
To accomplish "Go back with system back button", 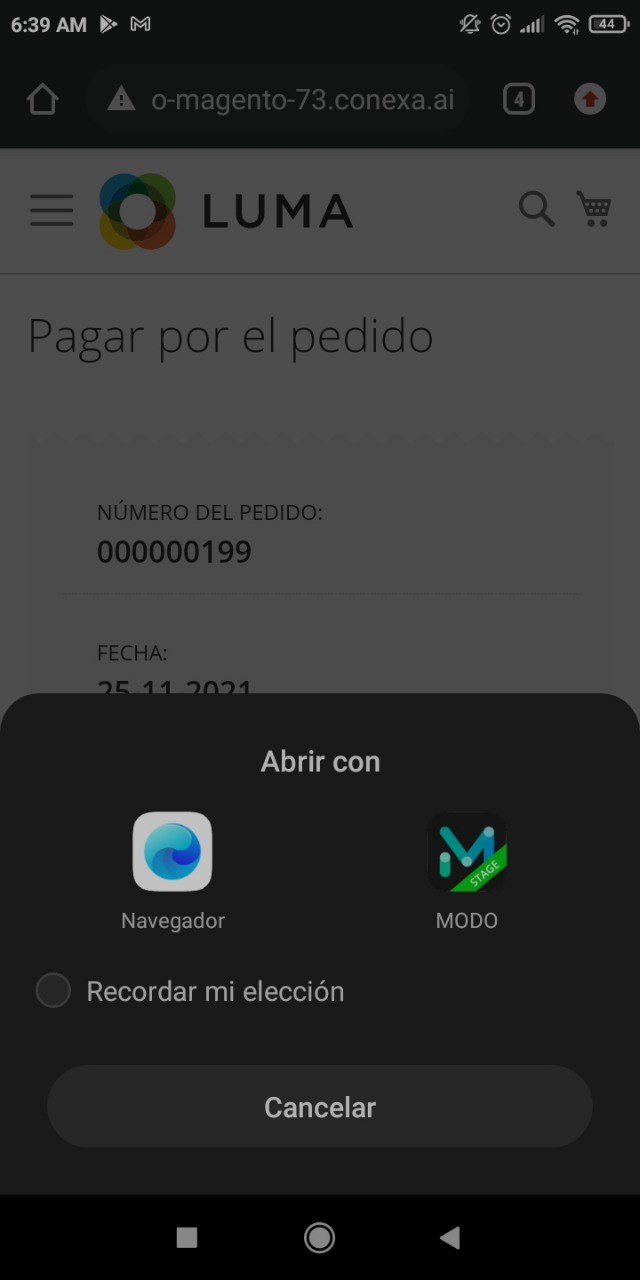I will pos(450,1238).
